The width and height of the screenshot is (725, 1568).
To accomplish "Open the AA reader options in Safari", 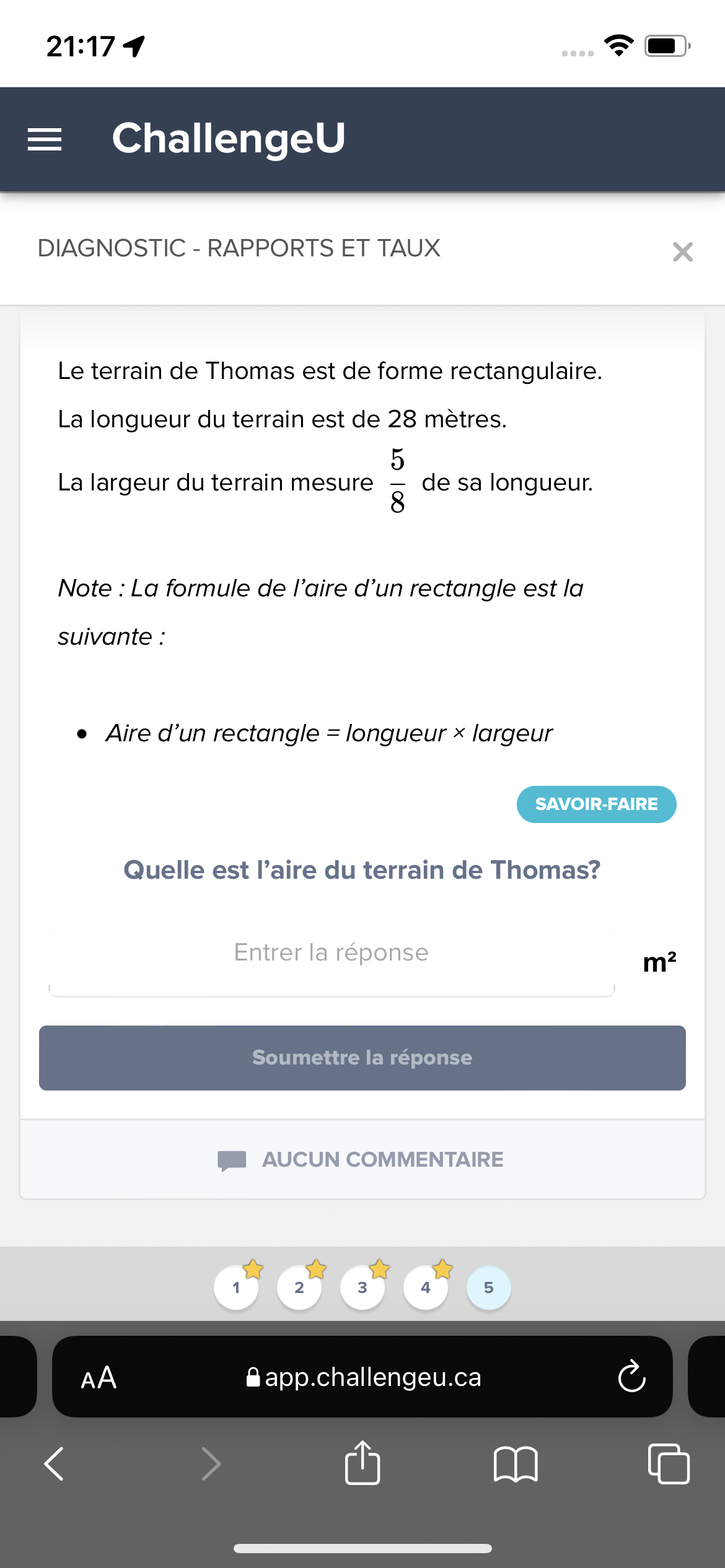I will coord(99,1377).
